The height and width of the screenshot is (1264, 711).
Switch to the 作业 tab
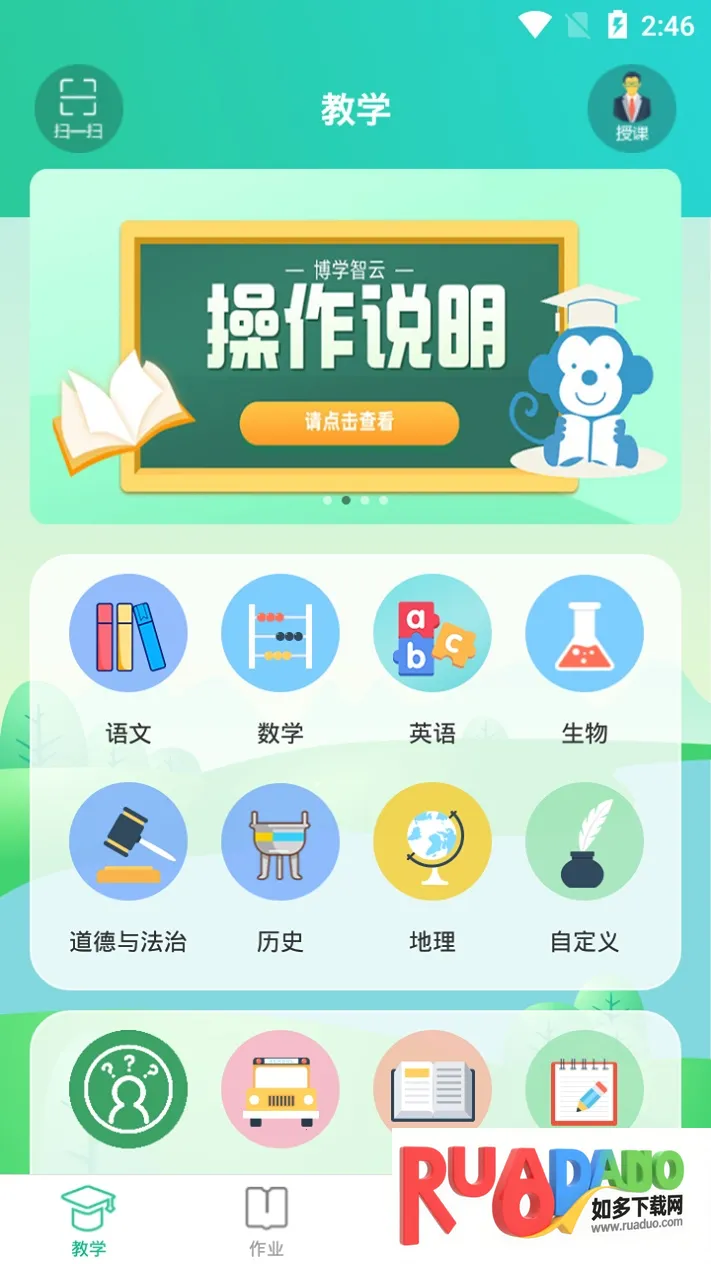[266, 1222]
